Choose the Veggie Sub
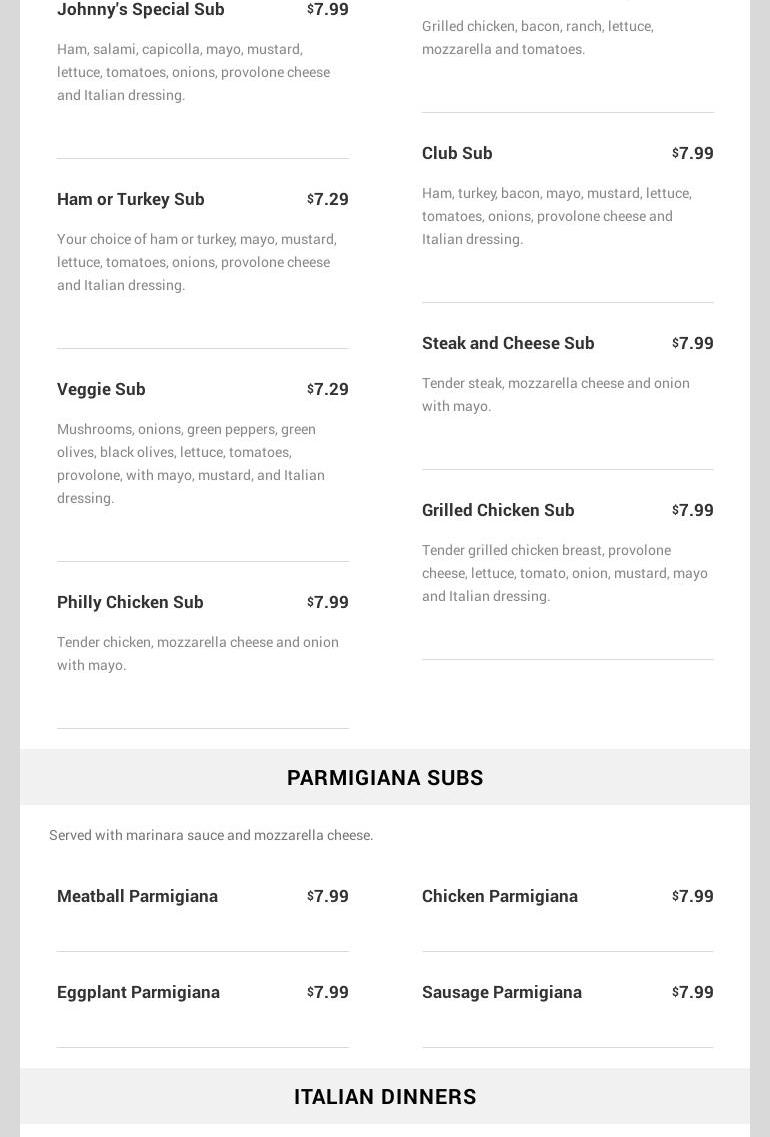770x1137 pixels. (x=101, y=389)
